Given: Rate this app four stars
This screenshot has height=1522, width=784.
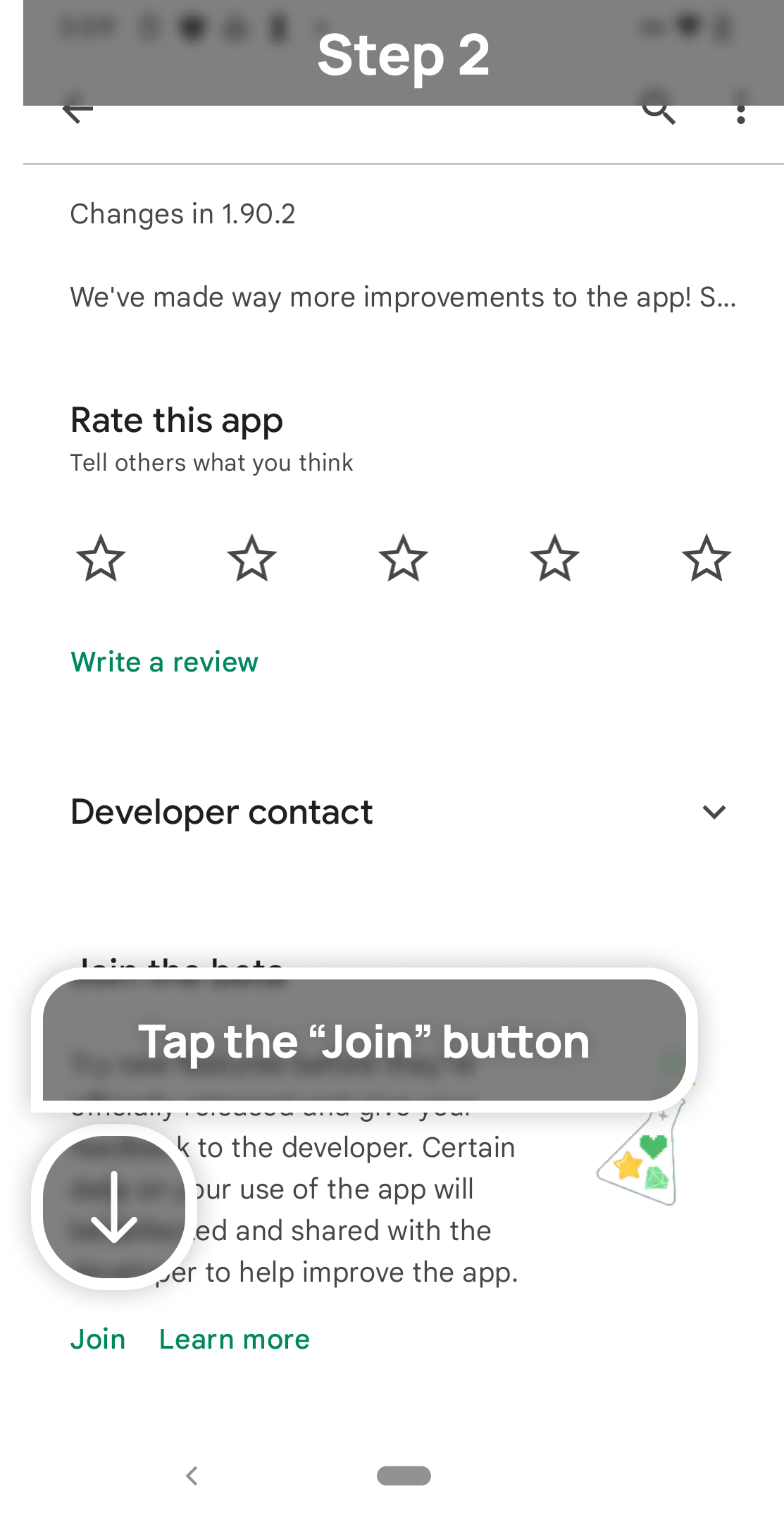Looking at the screenshot, I should point(555,559).
